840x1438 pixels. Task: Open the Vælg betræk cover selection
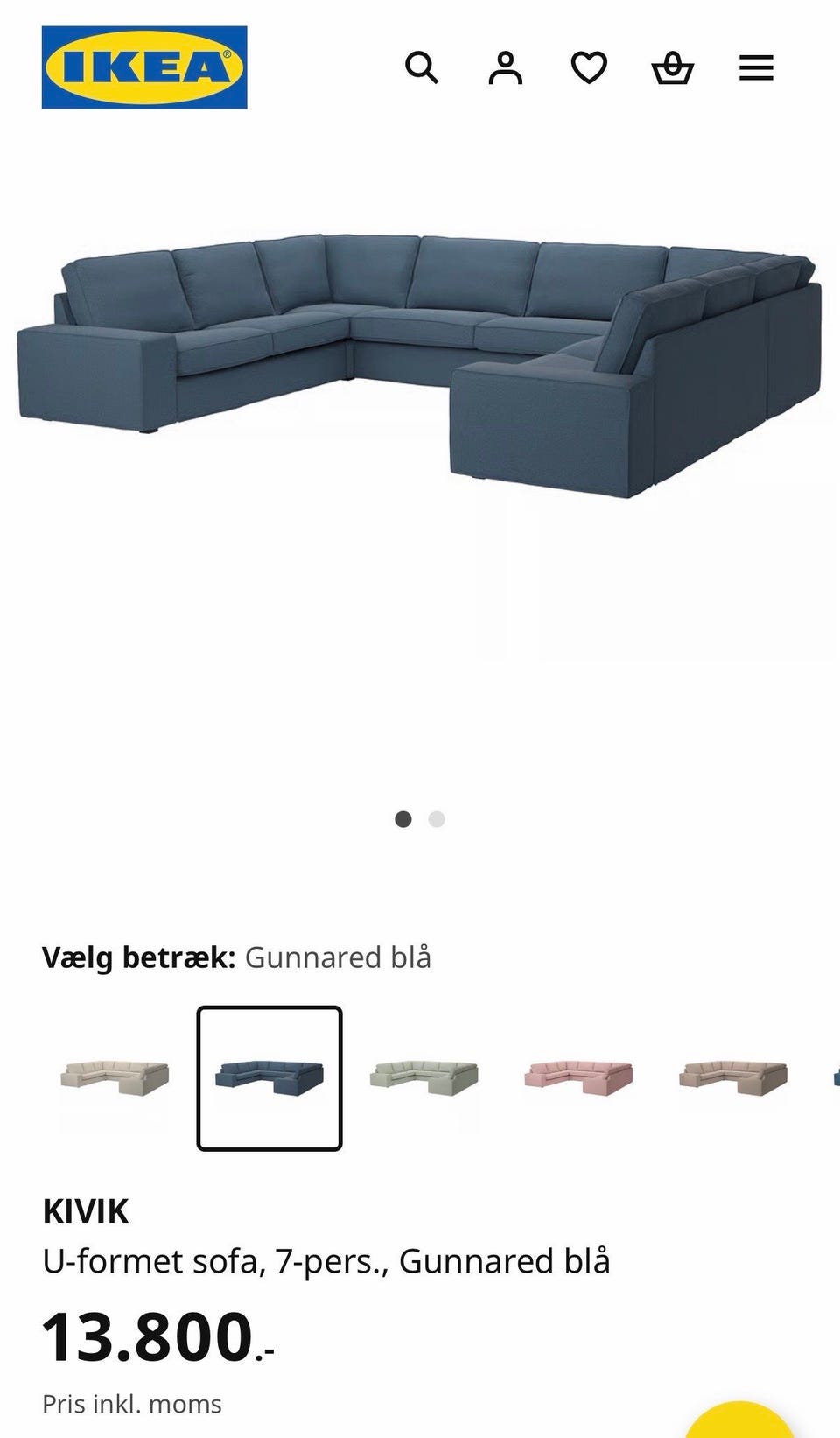(236, 957)
